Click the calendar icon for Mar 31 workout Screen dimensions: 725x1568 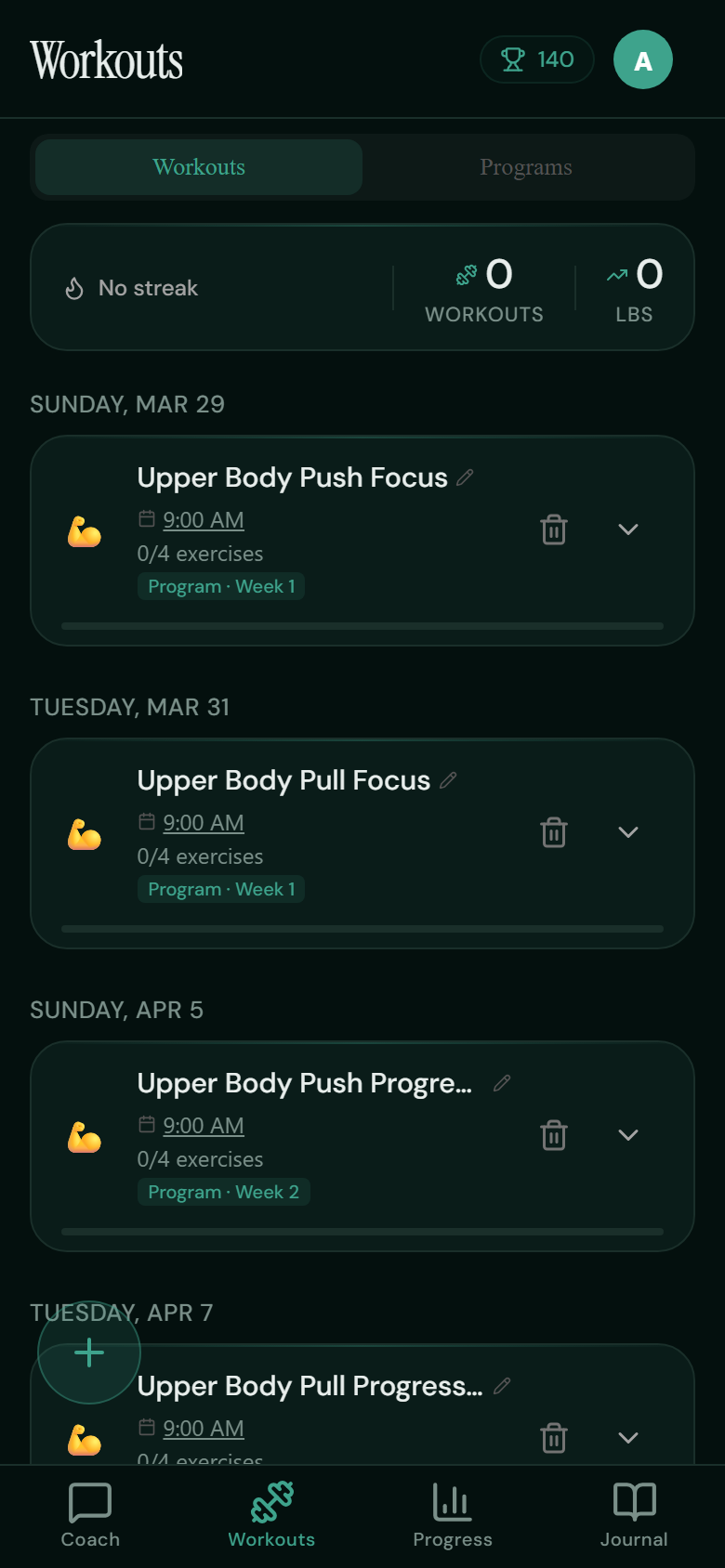[146, 821]
